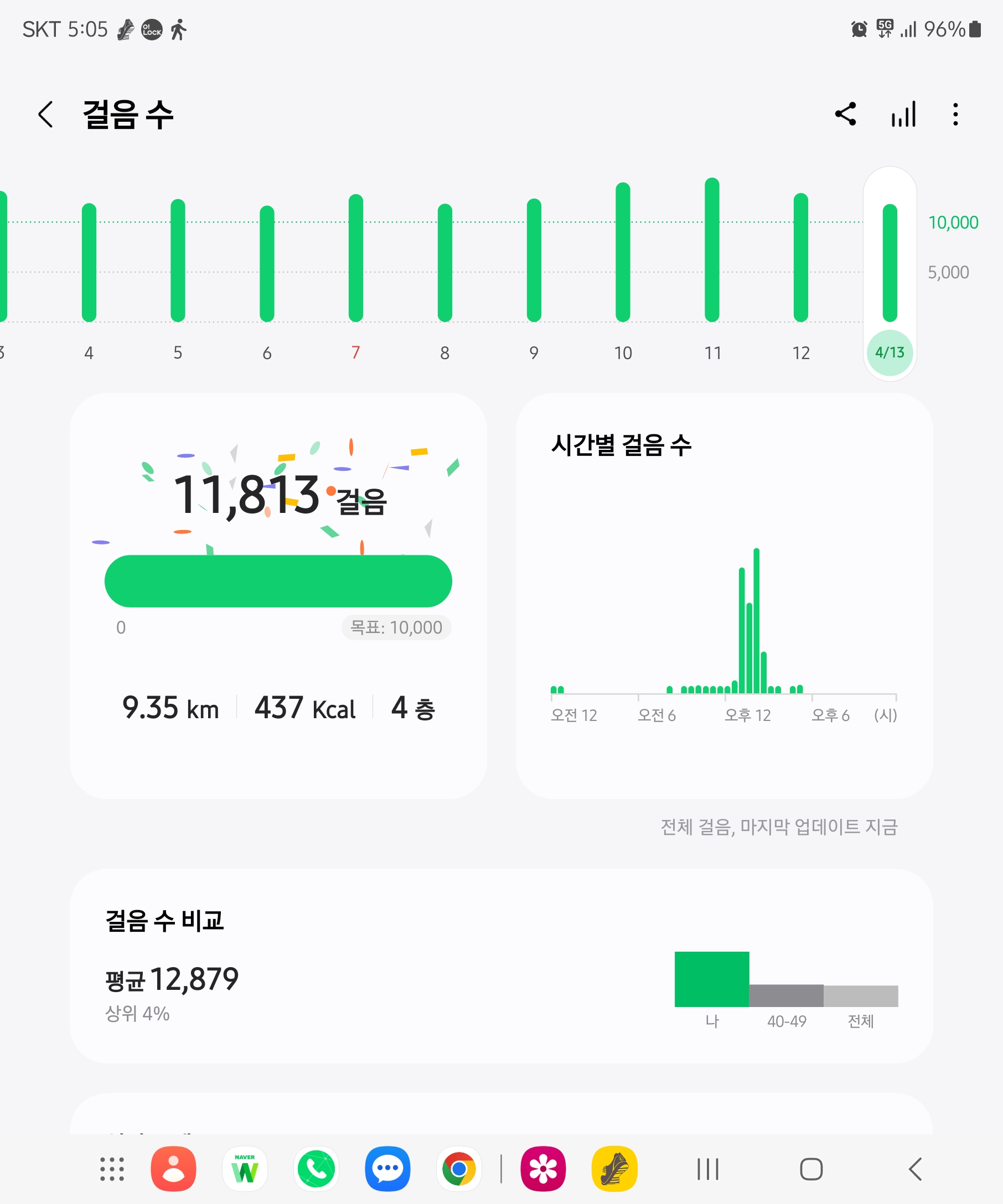Open the Messages app from the taskbar
The width and height of the screenshot is (1003, 1204).
pos(387,1169)
